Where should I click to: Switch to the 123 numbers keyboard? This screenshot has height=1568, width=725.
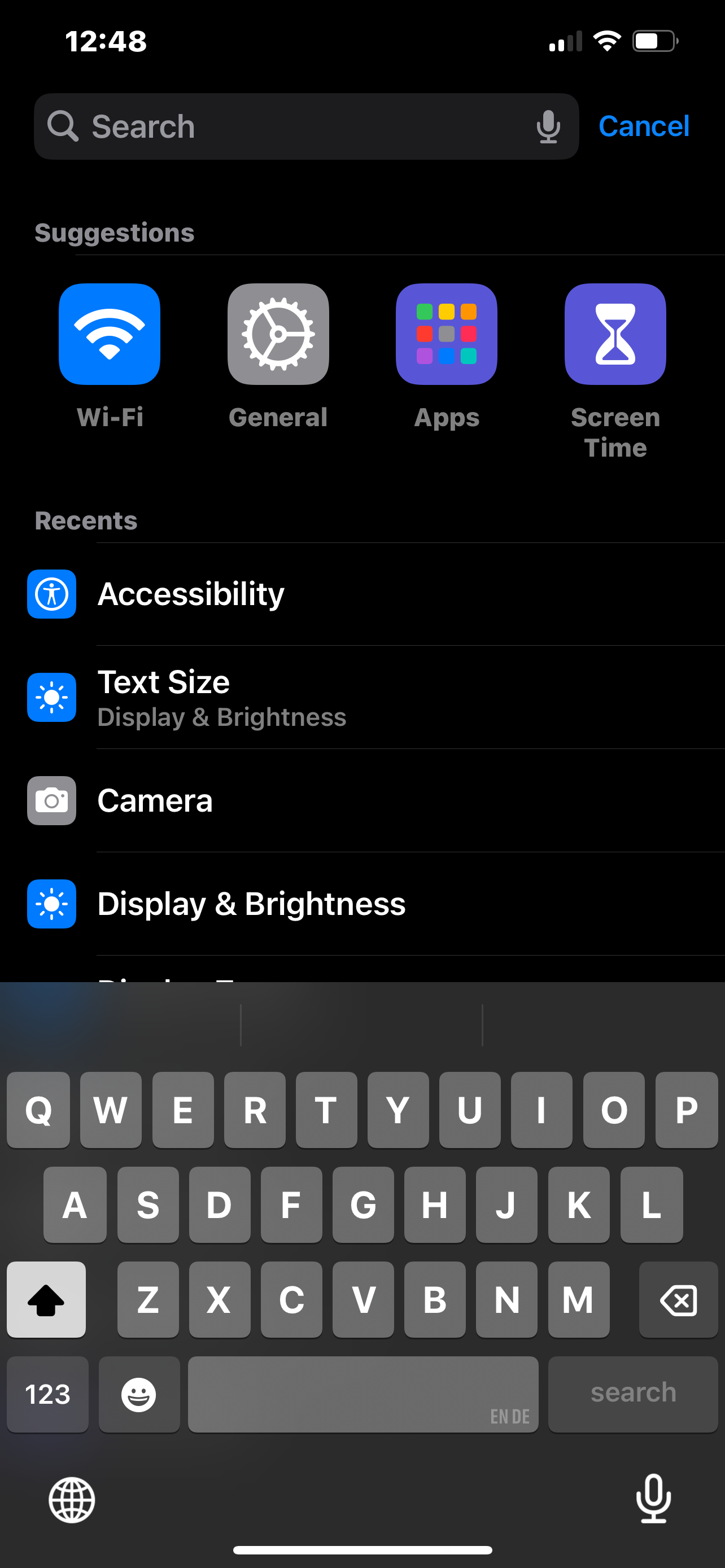(x=47, y=1394)
